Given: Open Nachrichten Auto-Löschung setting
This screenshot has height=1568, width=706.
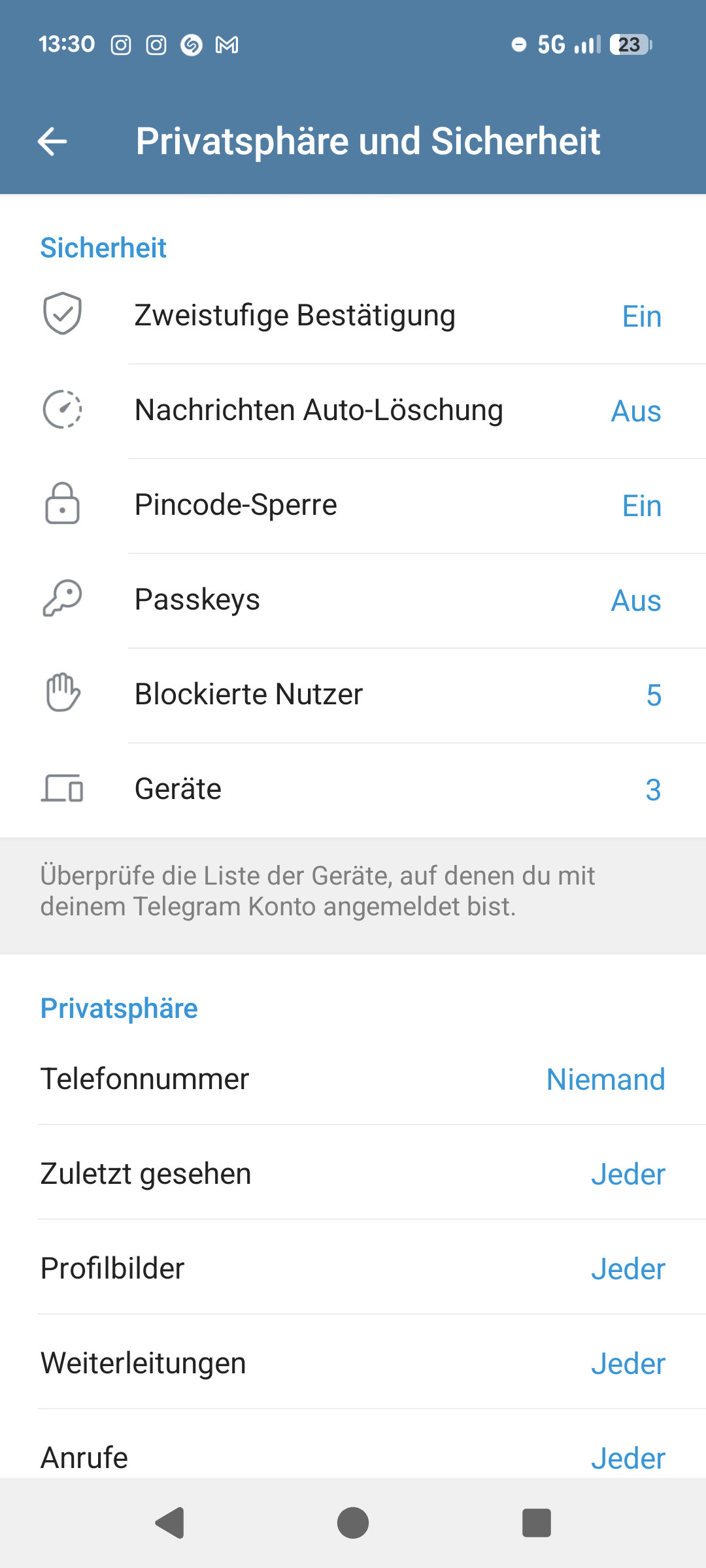Looking at the screenshot, I should pos(353,410).
